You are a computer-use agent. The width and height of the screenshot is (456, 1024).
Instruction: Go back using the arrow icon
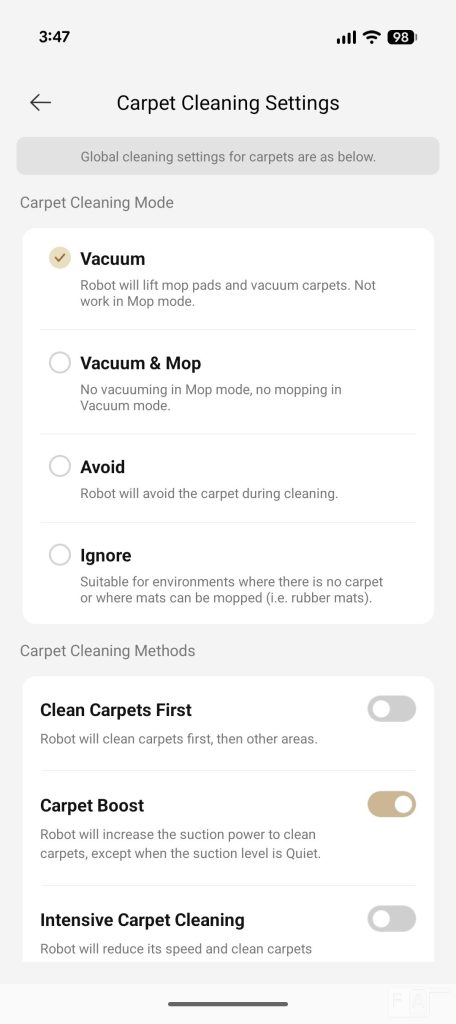click(41, 103)
